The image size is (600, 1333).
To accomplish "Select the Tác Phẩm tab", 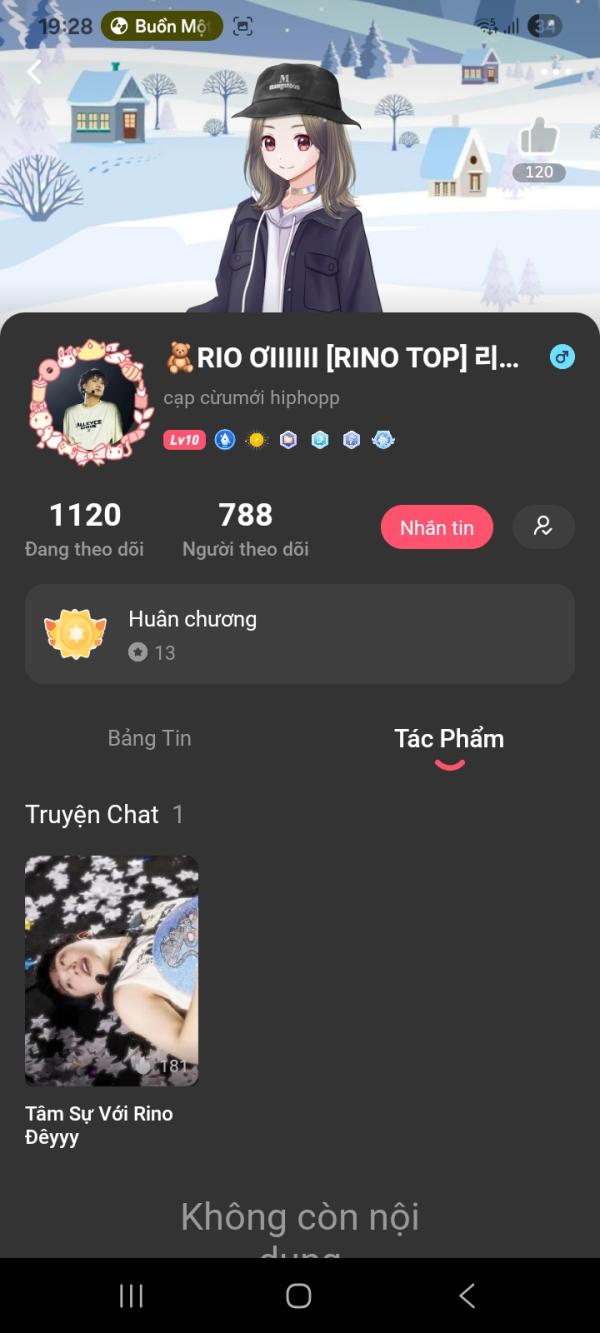I will point(449,739).
